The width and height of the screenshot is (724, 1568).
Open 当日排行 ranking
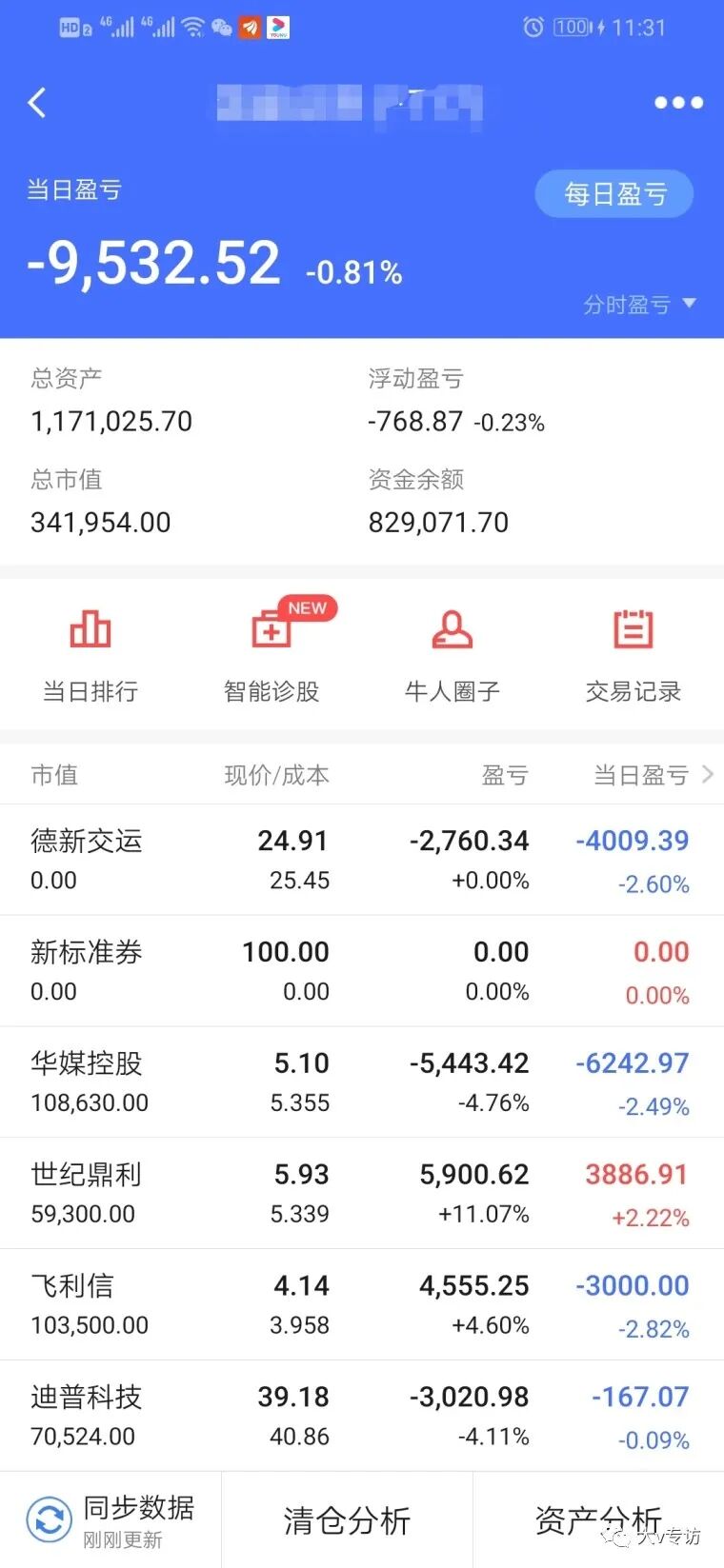[x=90, y=655]
